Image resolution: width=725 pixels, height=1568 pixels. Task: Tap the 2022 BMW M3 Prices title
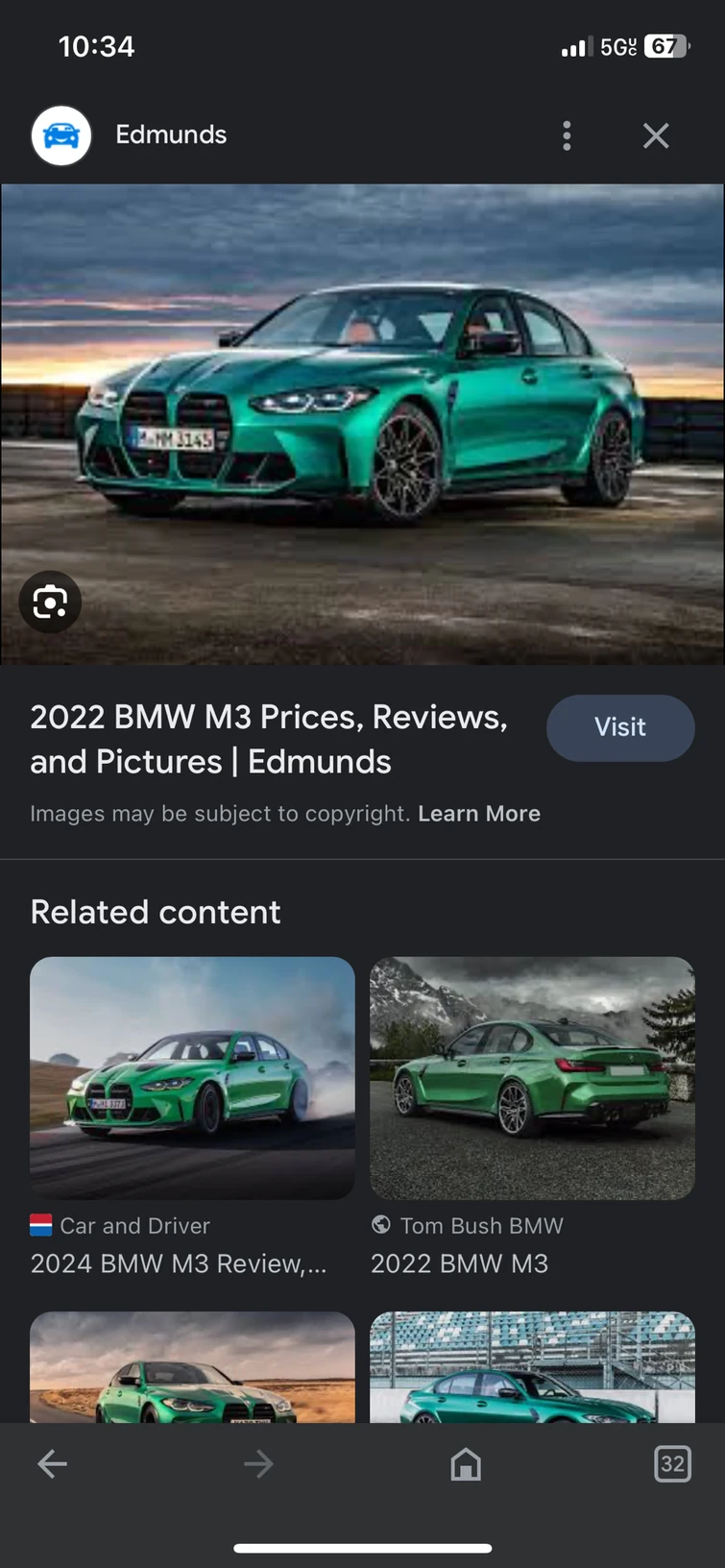pos(269,739)
